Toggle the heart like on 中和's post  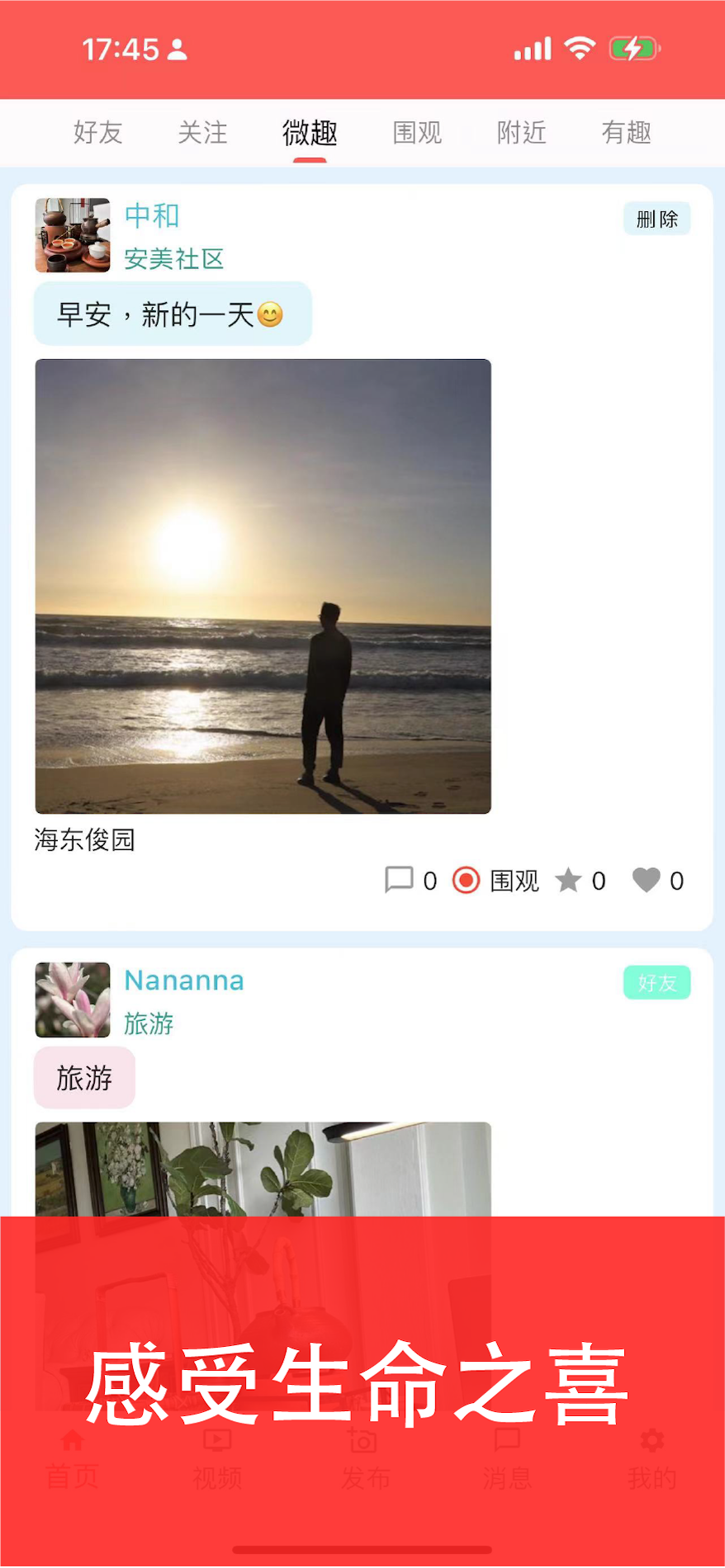click(647, 880)
